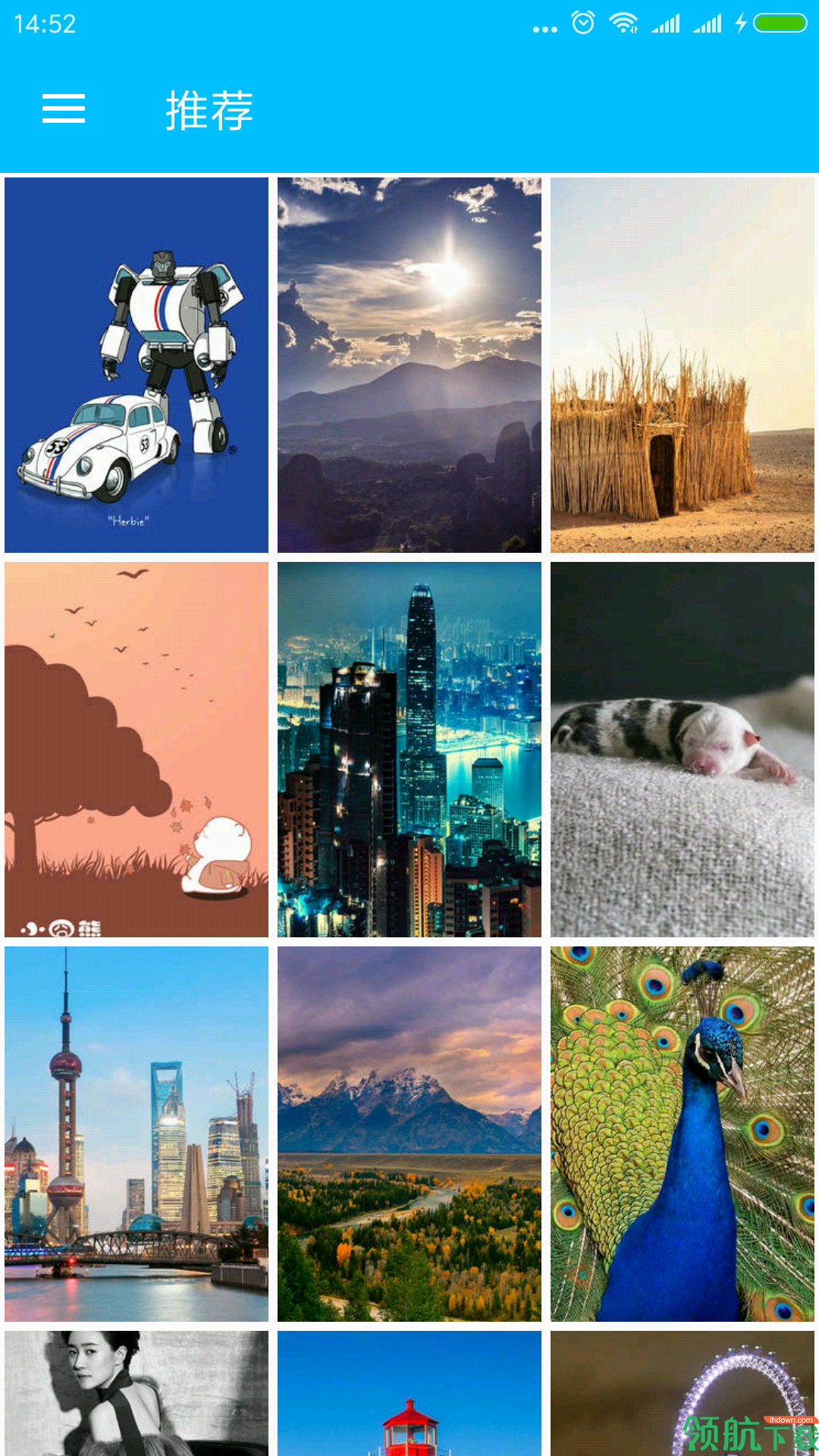
Task: Open the purple Ferris wheel wallpaper
Action: coord(682,1380)
